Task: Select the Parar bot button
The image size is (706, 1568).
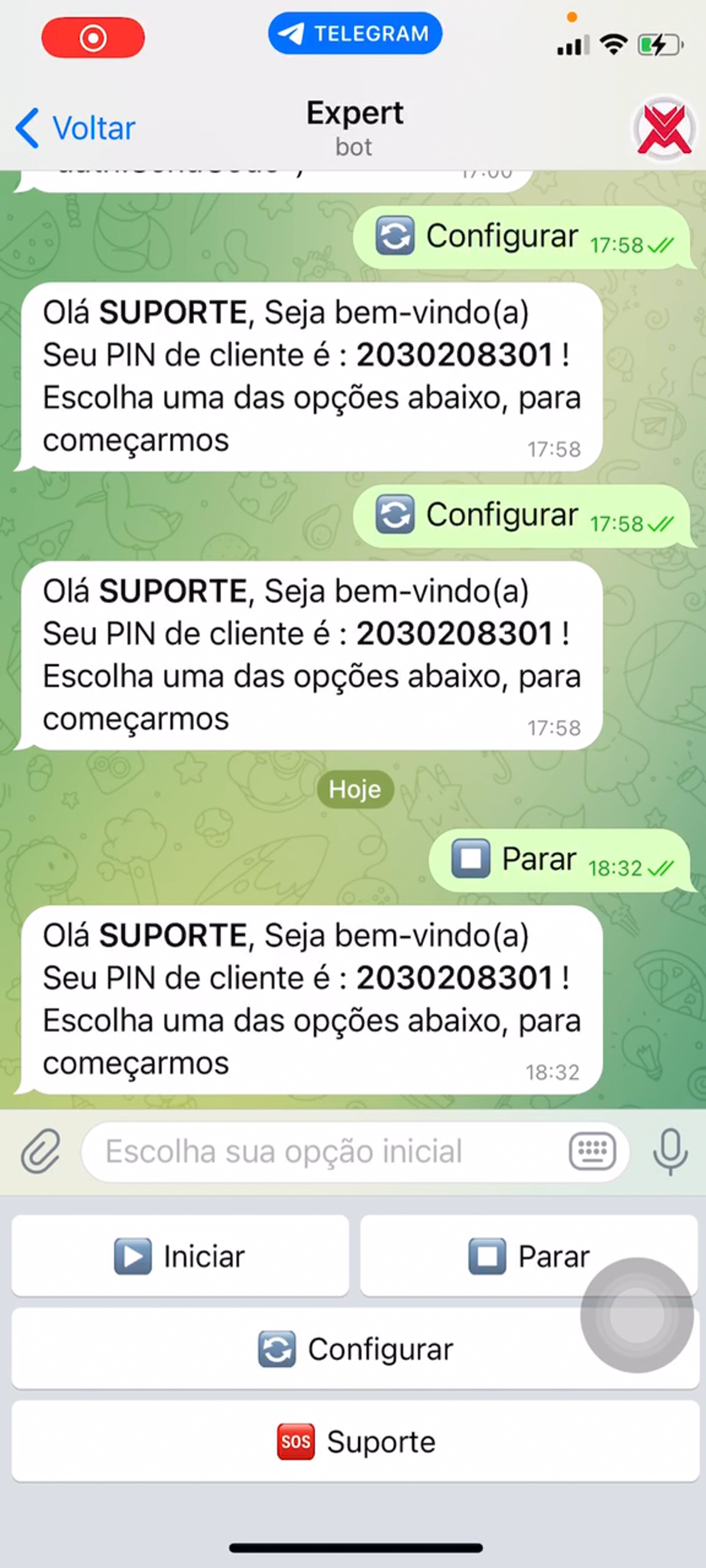Action: 529,1256
